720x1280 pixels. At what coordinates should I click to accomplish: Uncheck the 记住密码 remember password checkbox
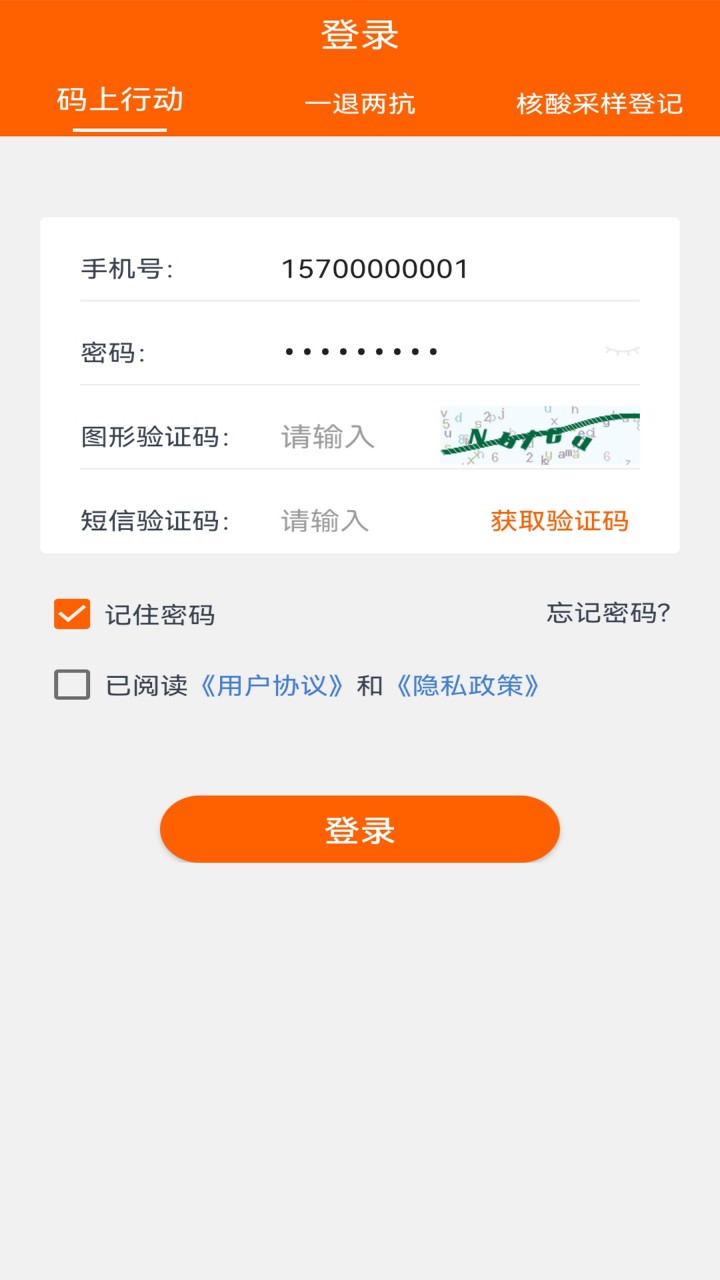[70, 615]
